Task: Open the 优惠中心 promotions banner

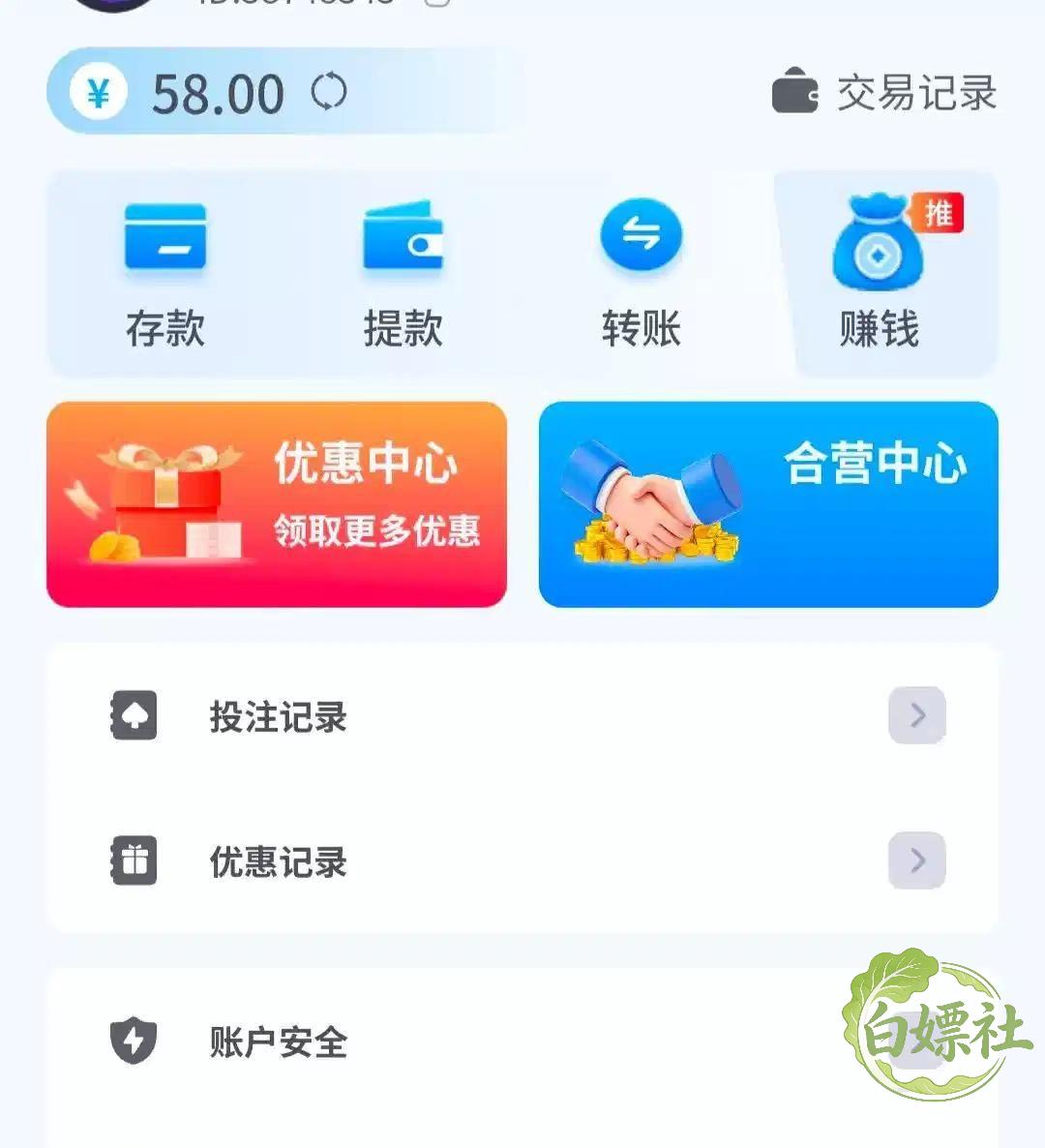Action: pyautogui.click(x=277, y=503)
